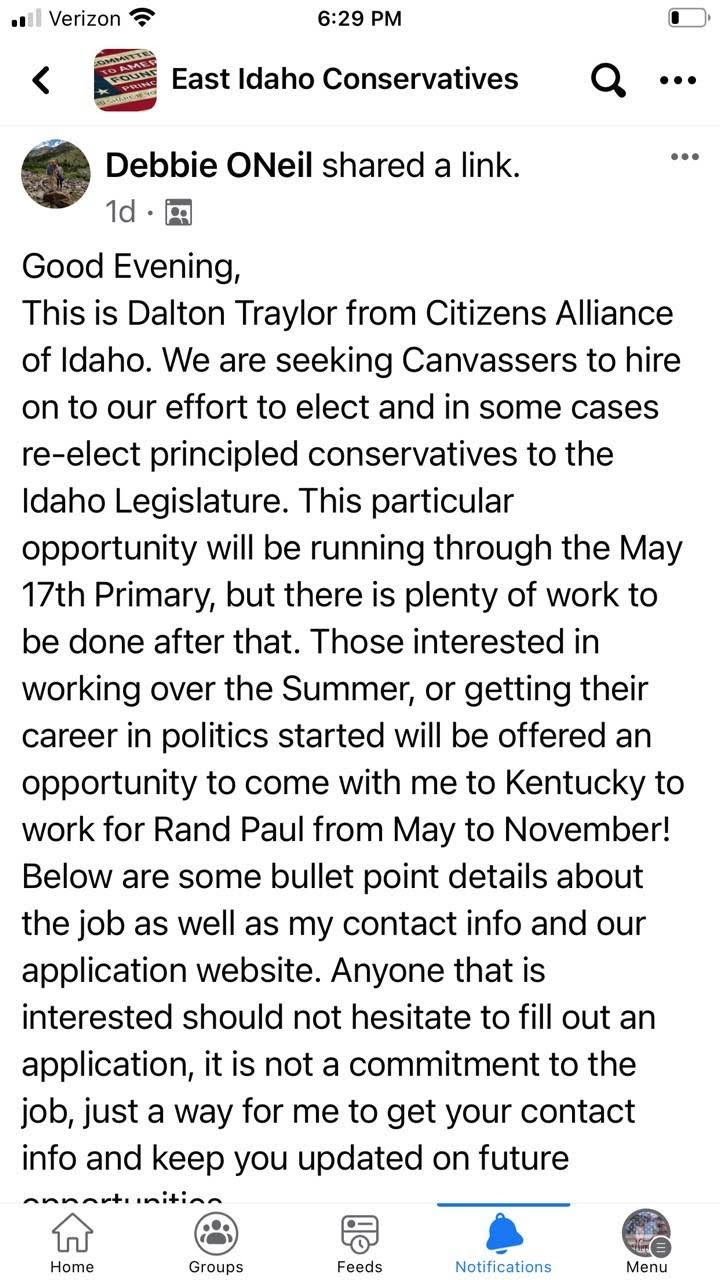Open the post options three-dot menu
The height and width of the screenshot is (1280, 720).
(685, 157)
